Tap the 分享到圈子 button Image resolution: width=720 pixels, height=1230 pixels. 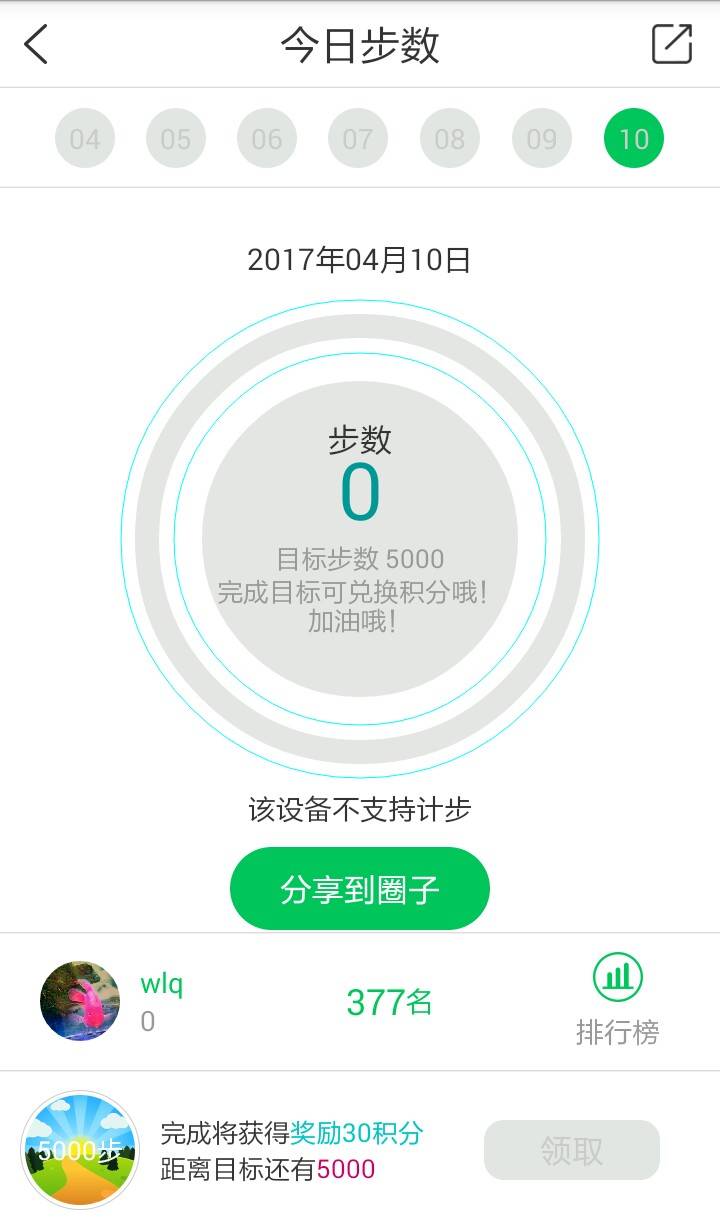360,889
